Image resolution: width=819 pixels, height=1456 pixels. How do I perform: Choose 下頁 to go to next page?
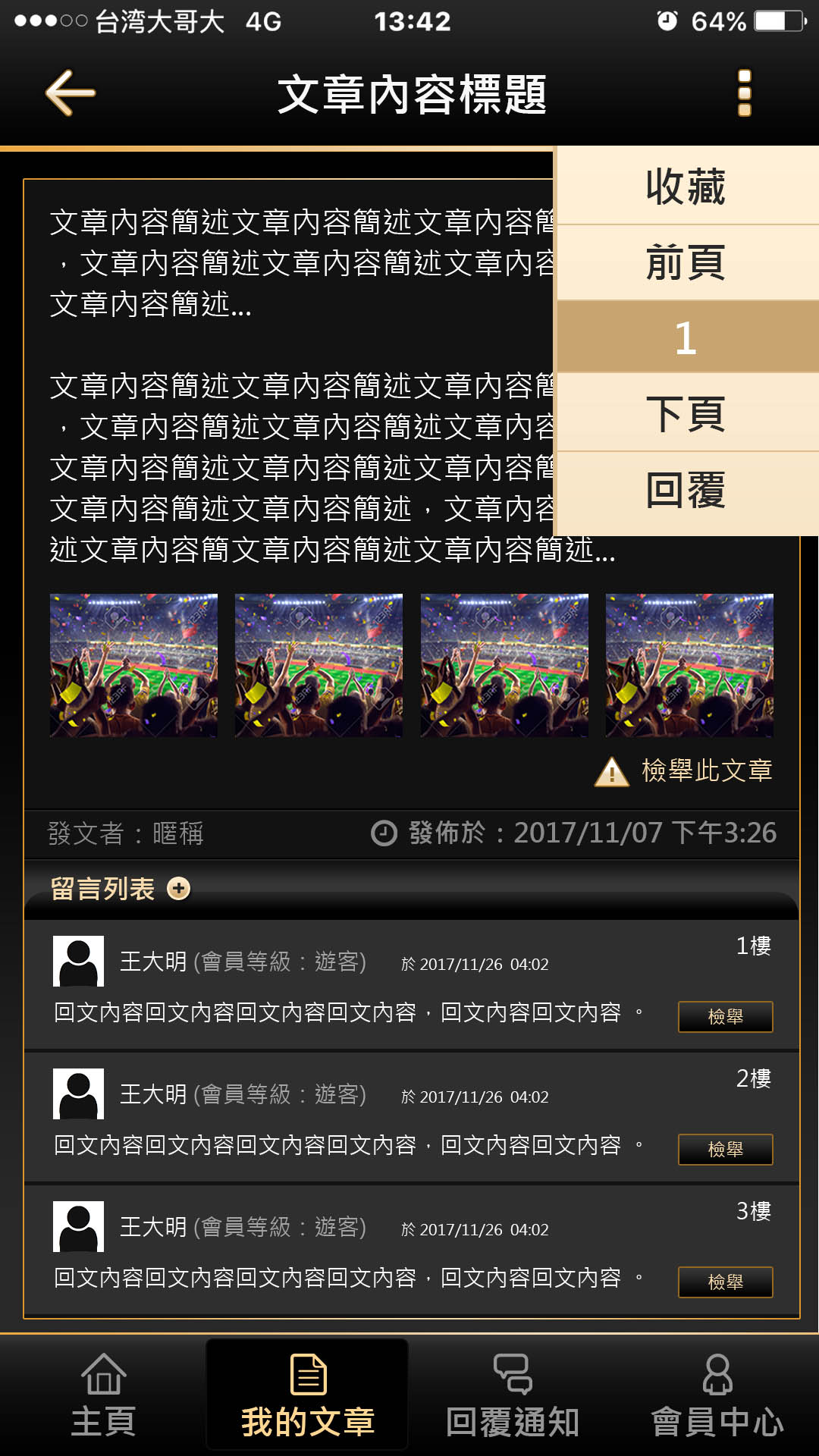point(686,413)
